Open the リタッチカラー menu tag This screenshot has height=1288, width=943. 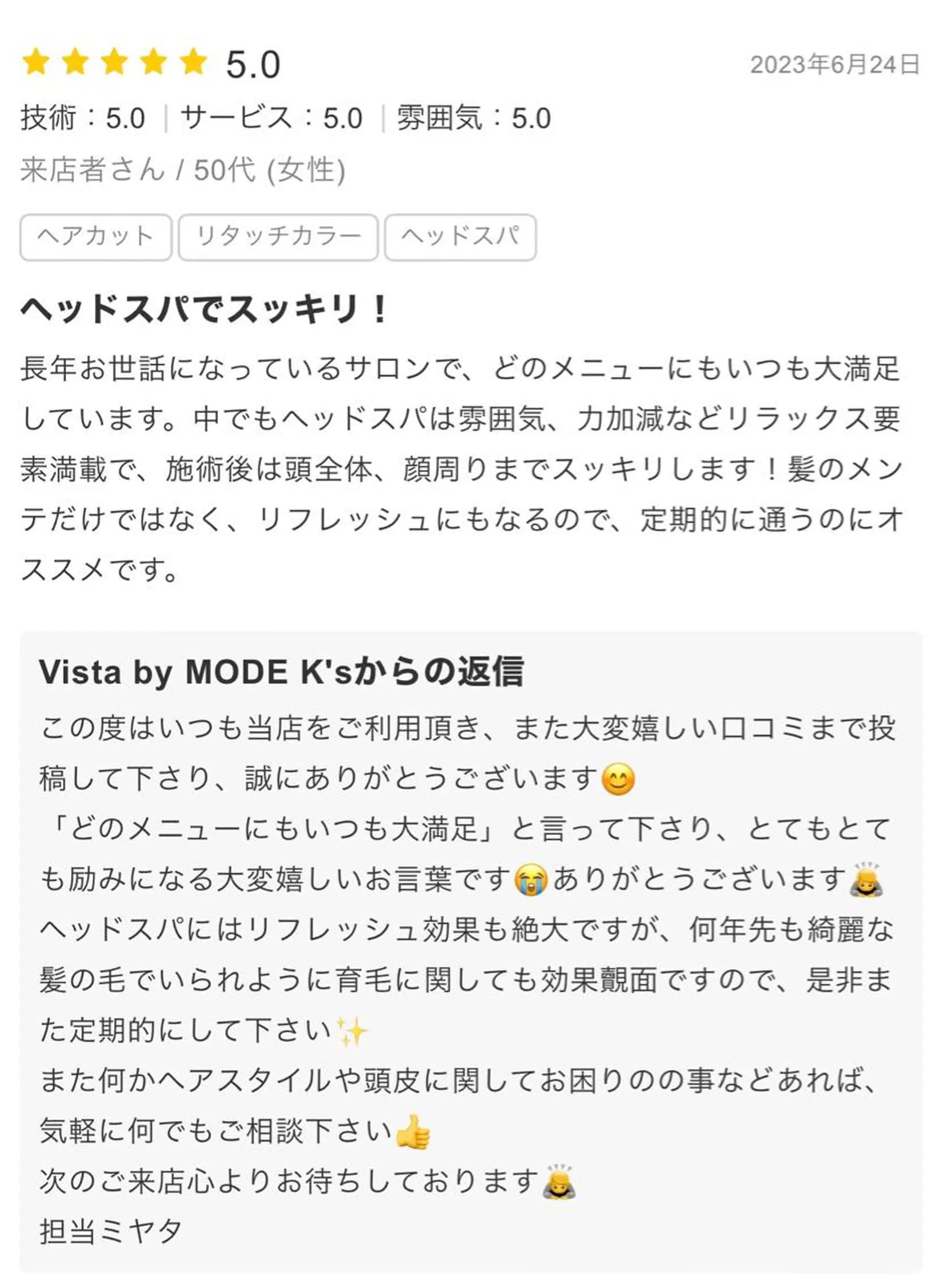(x=278, y=237)
